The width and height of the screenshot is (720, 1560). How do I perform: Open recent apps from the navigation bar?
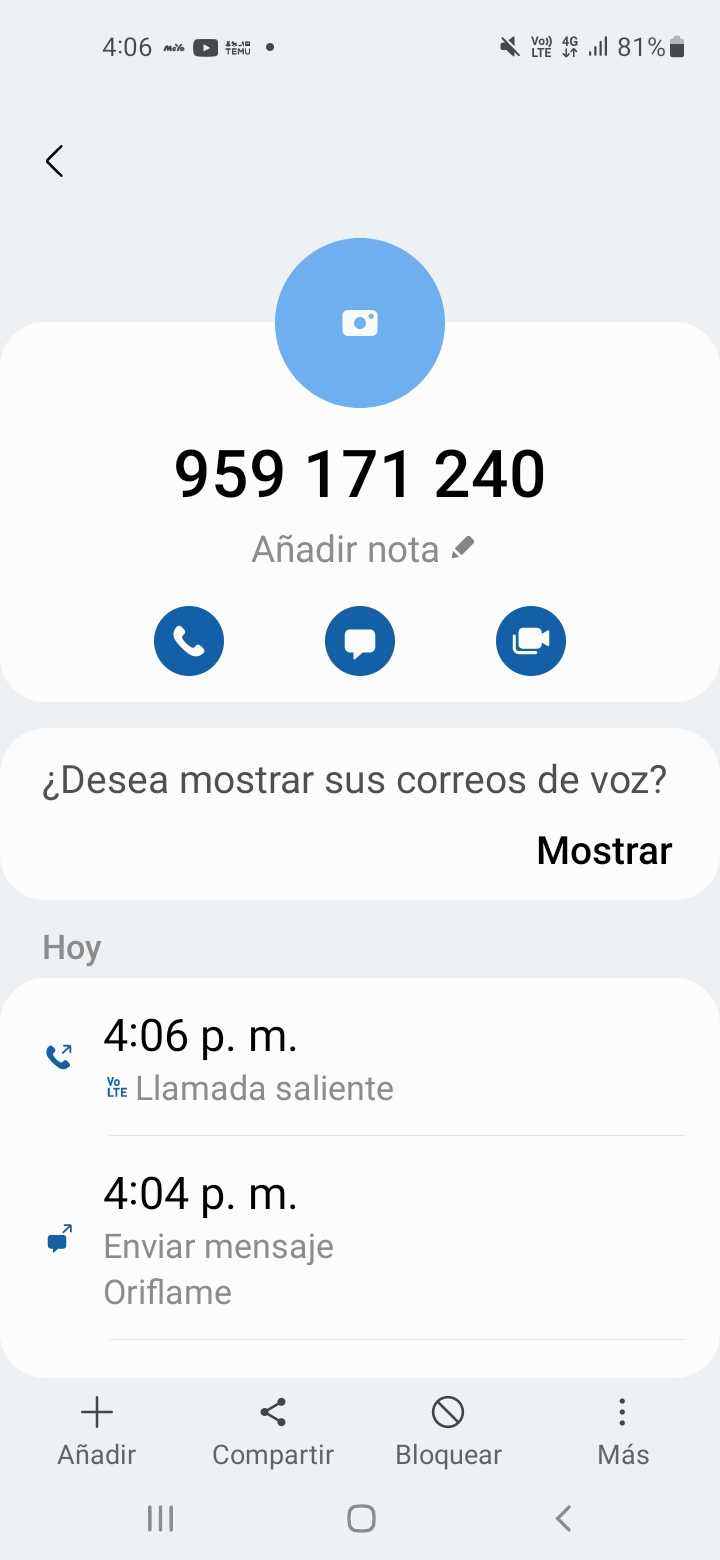[x=160, y=1519]
